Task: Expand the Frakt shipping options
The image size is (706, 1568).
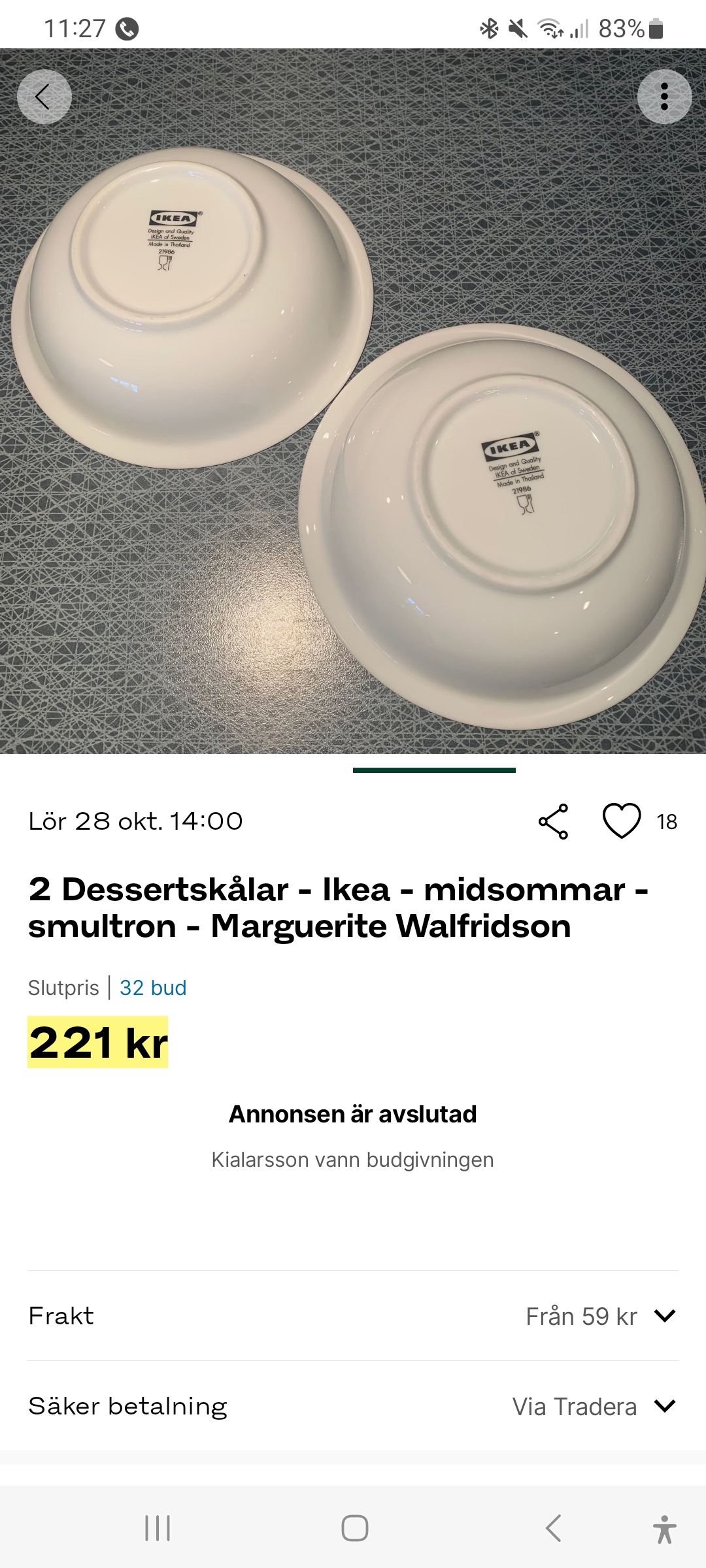Action: point(664,1316)
